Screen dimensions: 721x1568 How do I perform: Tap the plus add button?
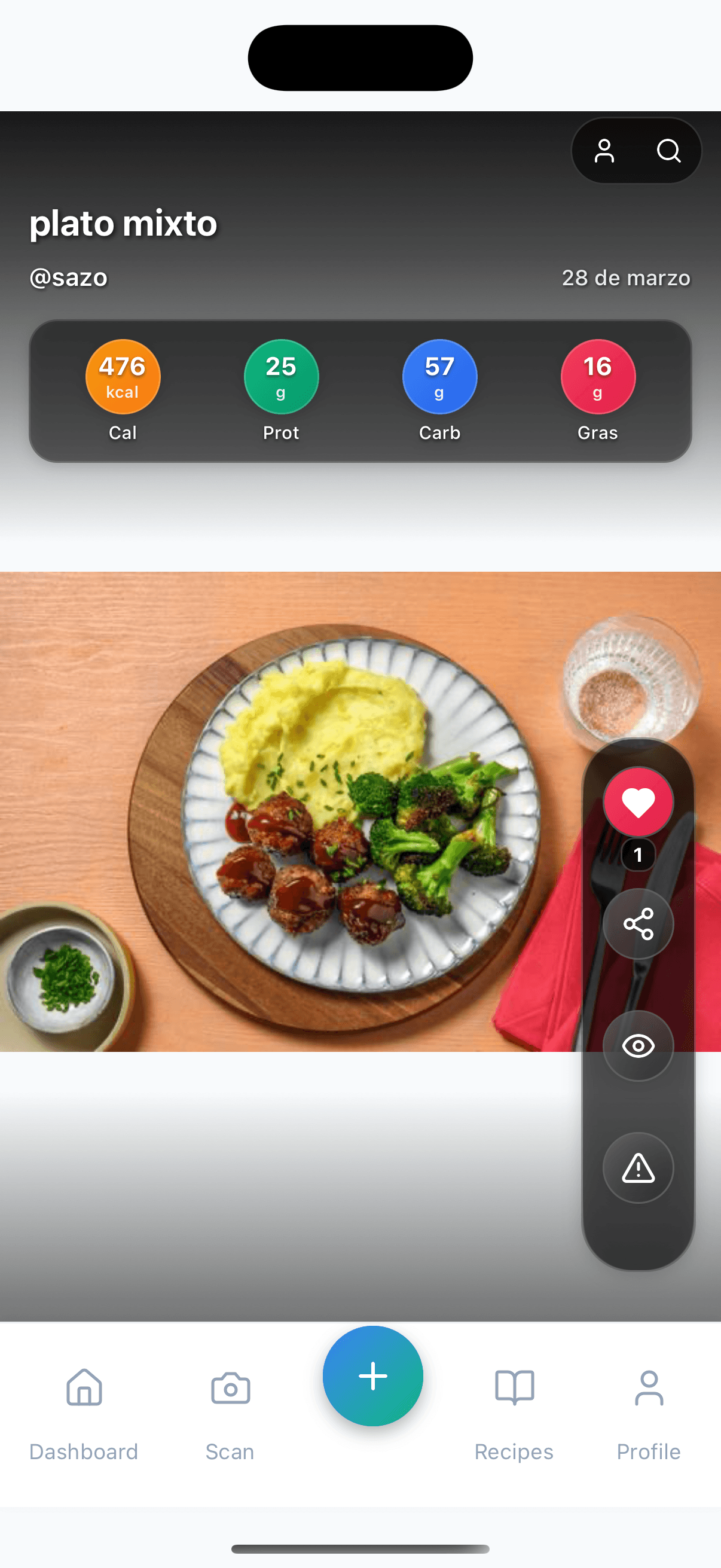372,1375
